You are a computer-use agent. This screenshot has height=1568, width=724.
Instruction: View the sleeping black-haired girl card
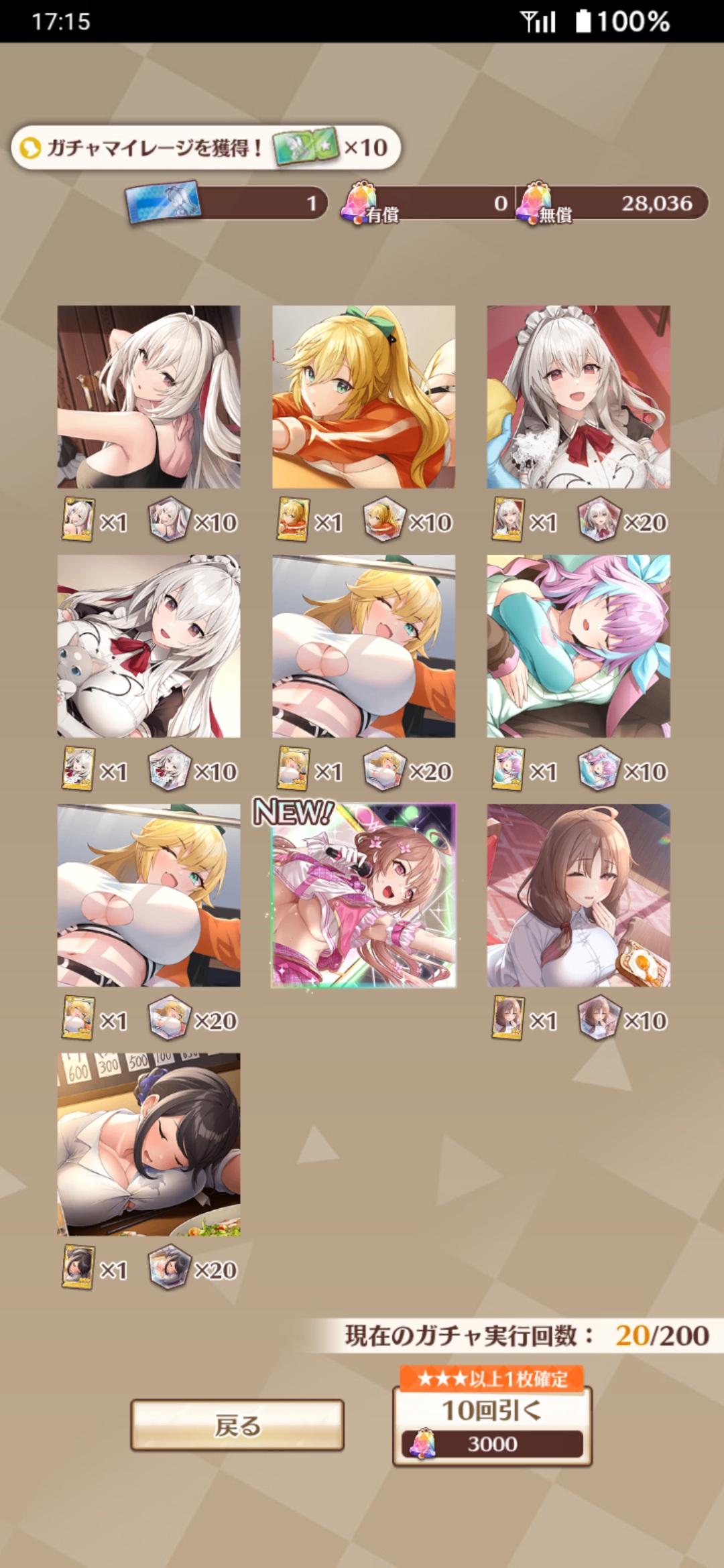coord(149,1145)
